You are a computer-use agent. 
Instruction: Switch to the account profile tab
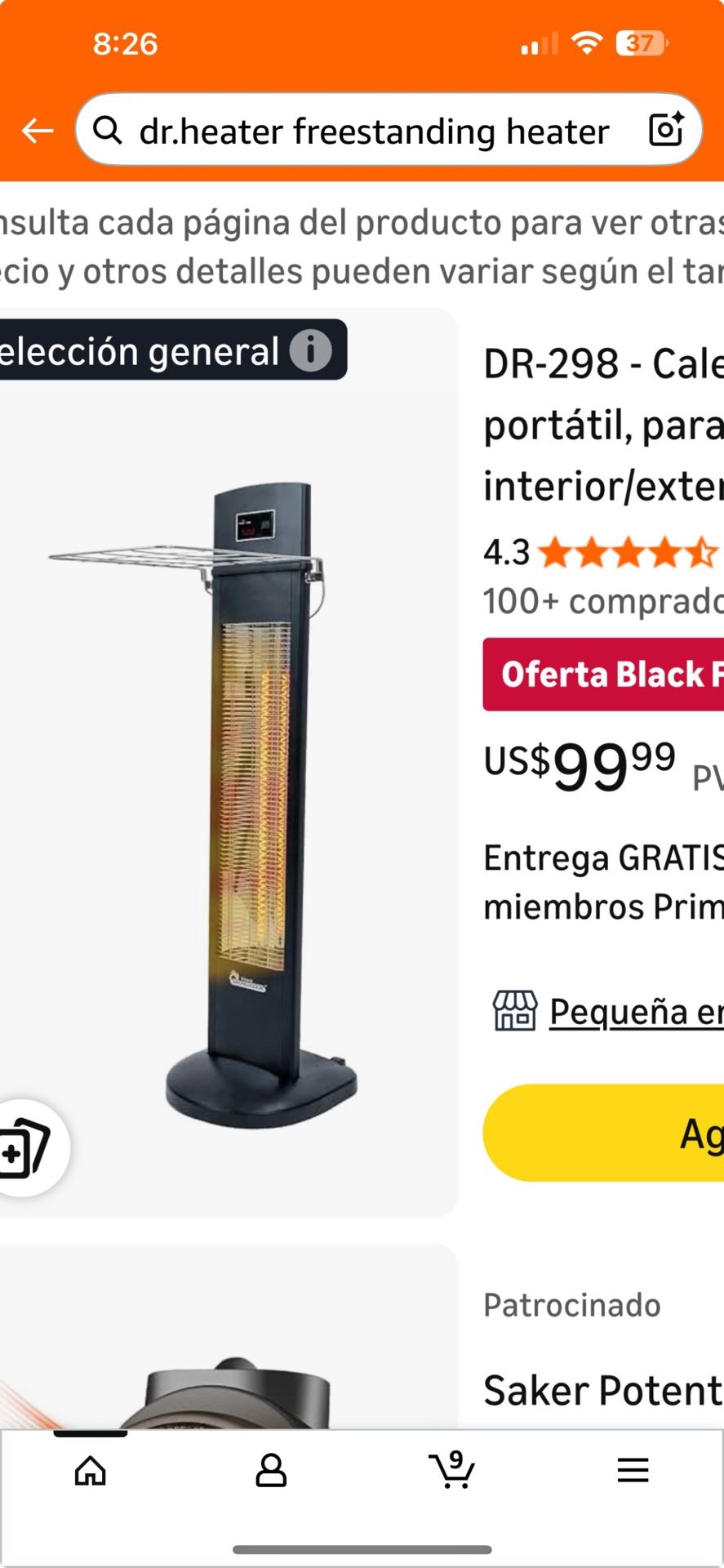click(x=271, y=1471)
